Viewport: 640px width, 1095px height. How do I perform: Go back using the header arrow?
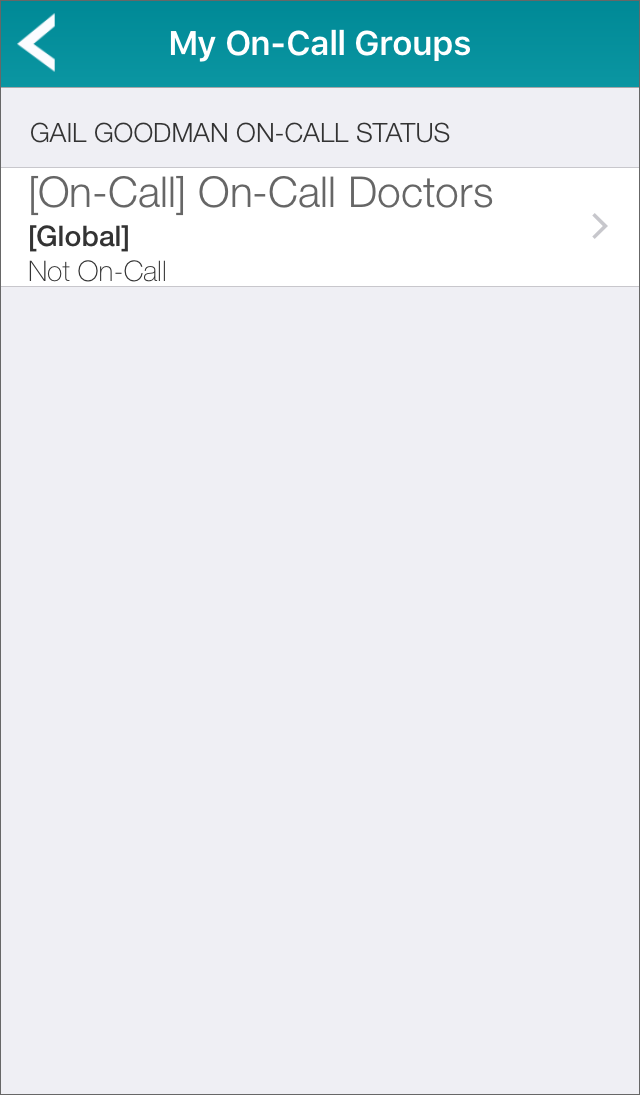(x=36, y=43)
